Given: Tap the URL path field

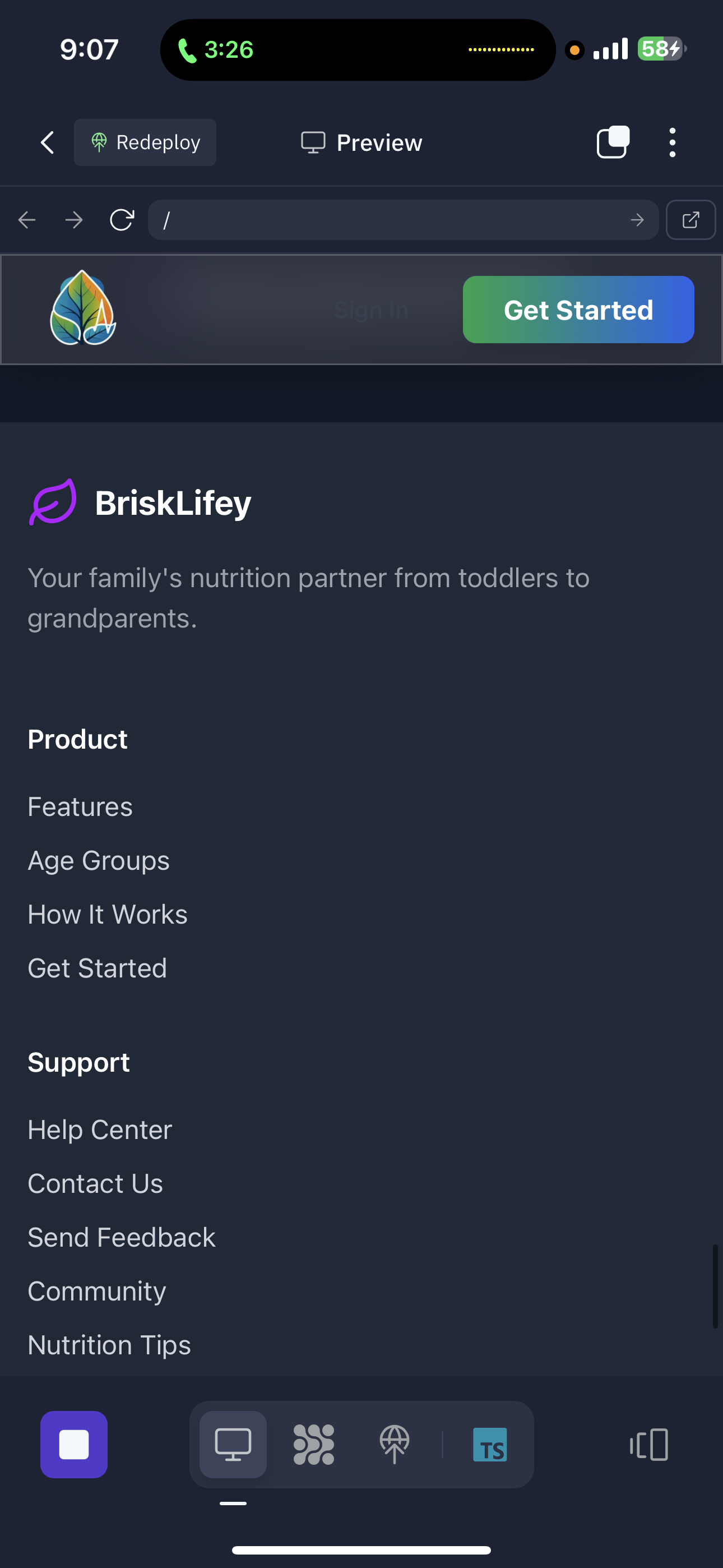Looking at the screenshot, I should point(403,220).
